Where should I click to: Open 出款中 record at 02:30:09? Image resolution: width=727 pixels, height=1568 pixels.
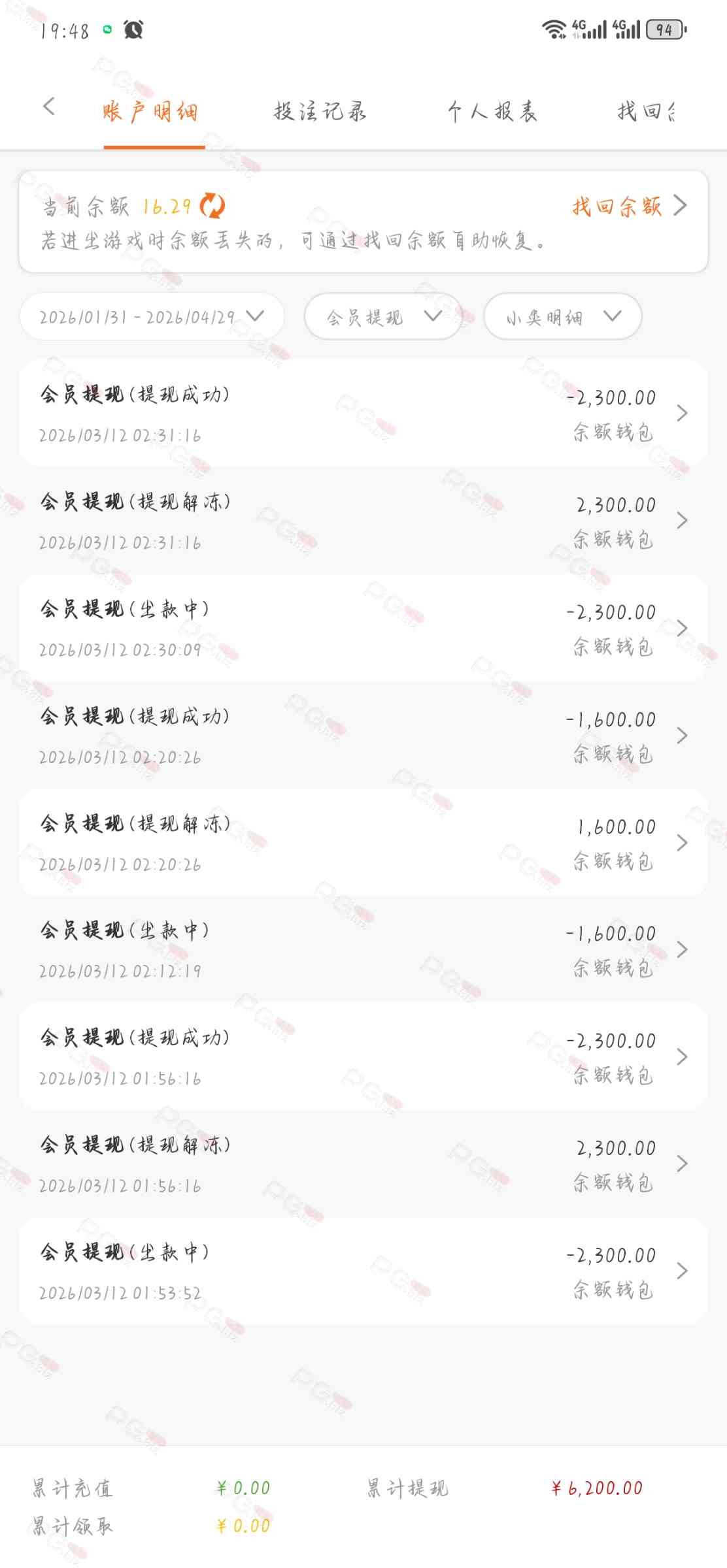click(x=363, y=628)
